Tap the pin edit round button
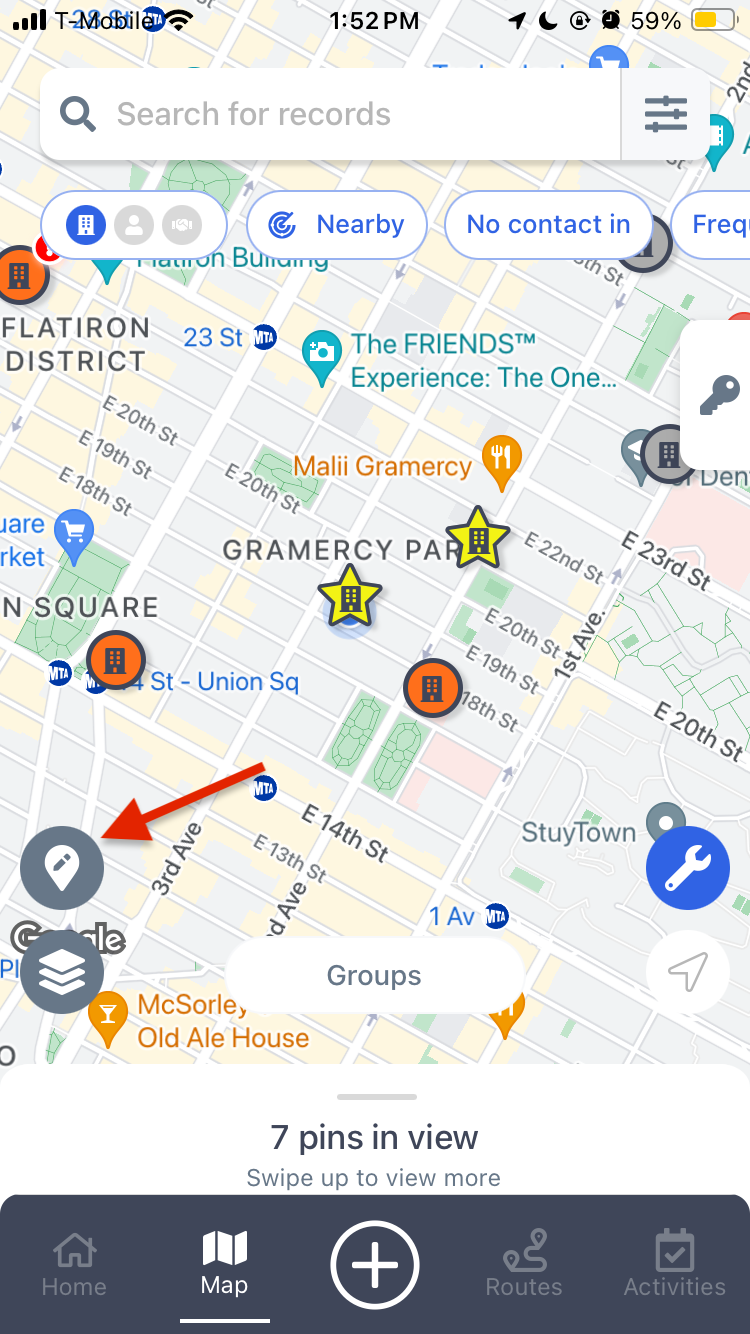 [62, 868]
